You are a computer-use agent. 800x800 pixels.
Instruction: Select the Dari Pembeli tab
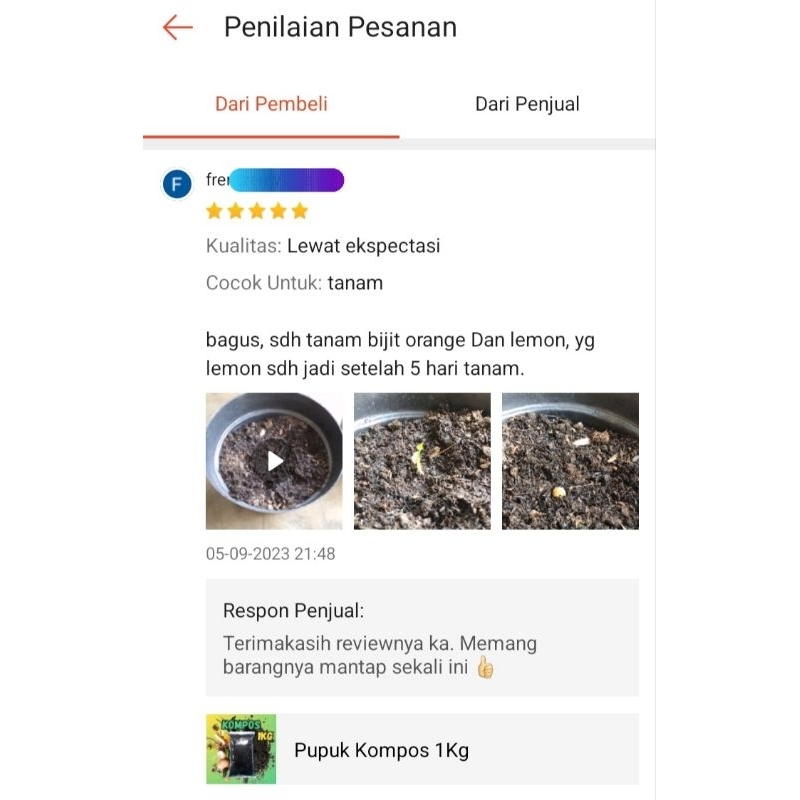[x=271, y=104]
